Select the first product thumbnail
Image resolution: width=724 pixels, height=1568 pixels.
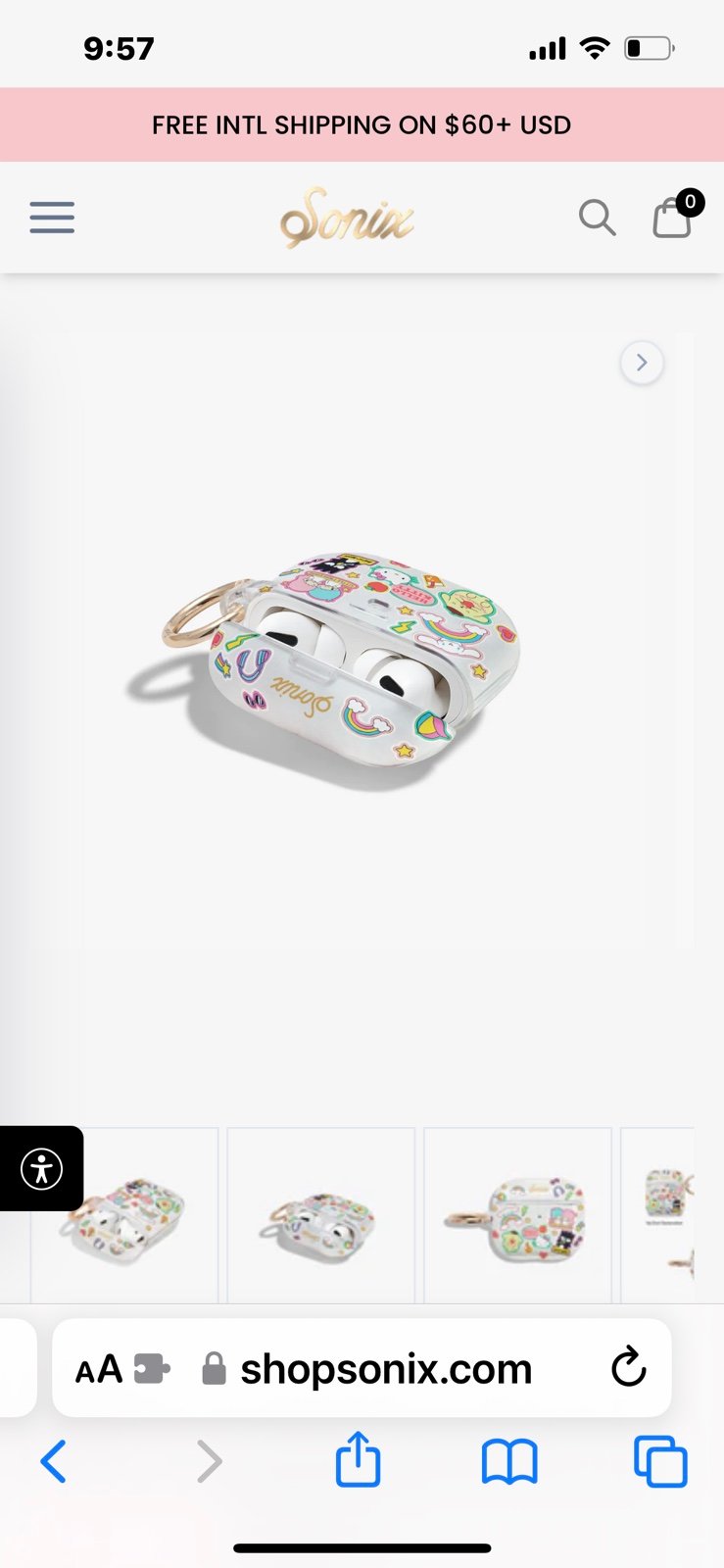coord(124,1215)
